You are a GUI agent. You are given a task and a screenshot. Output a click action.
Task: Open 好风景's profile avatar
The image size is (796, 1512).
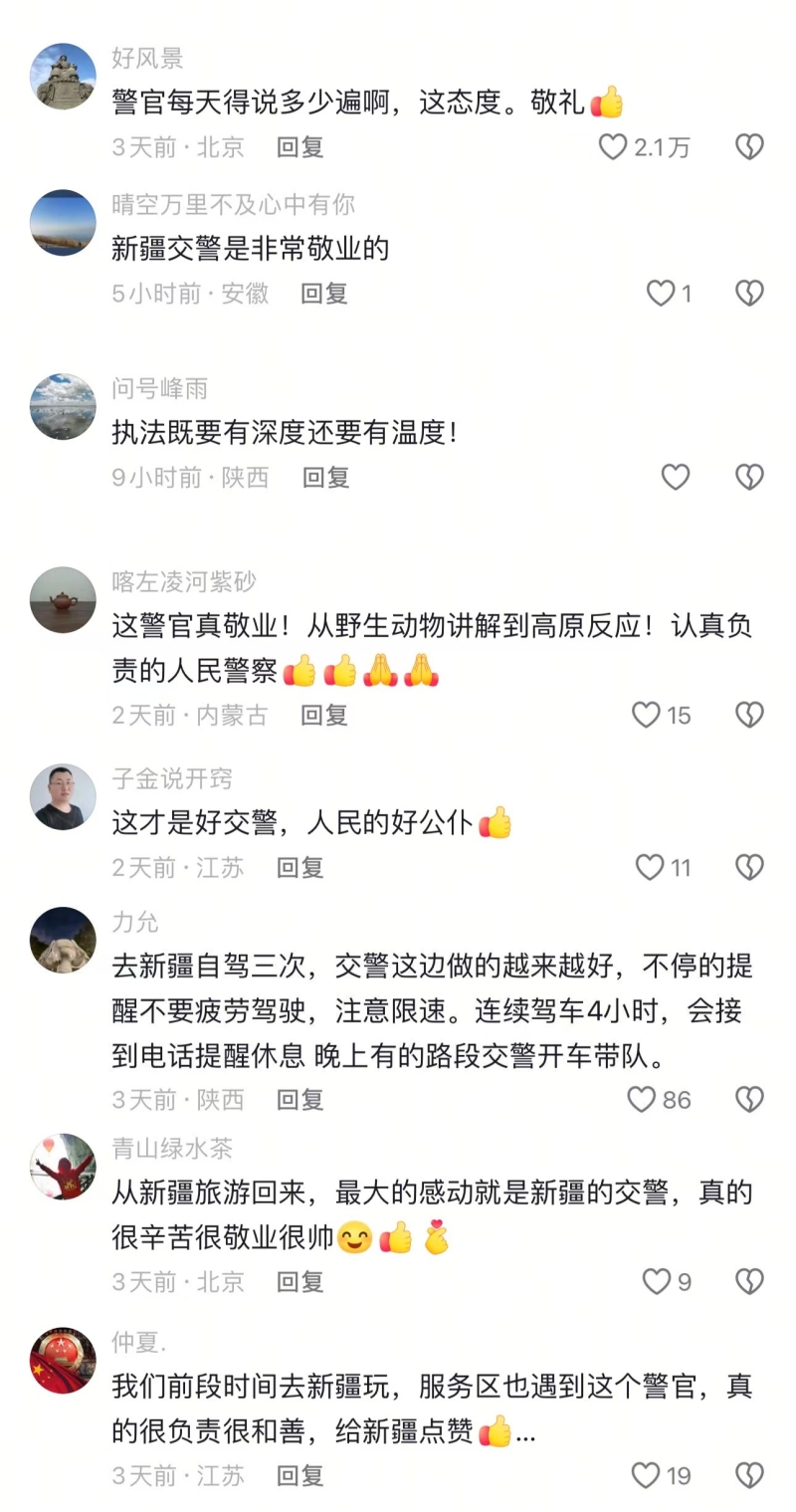pyautogui.click(x=63, y=77)
